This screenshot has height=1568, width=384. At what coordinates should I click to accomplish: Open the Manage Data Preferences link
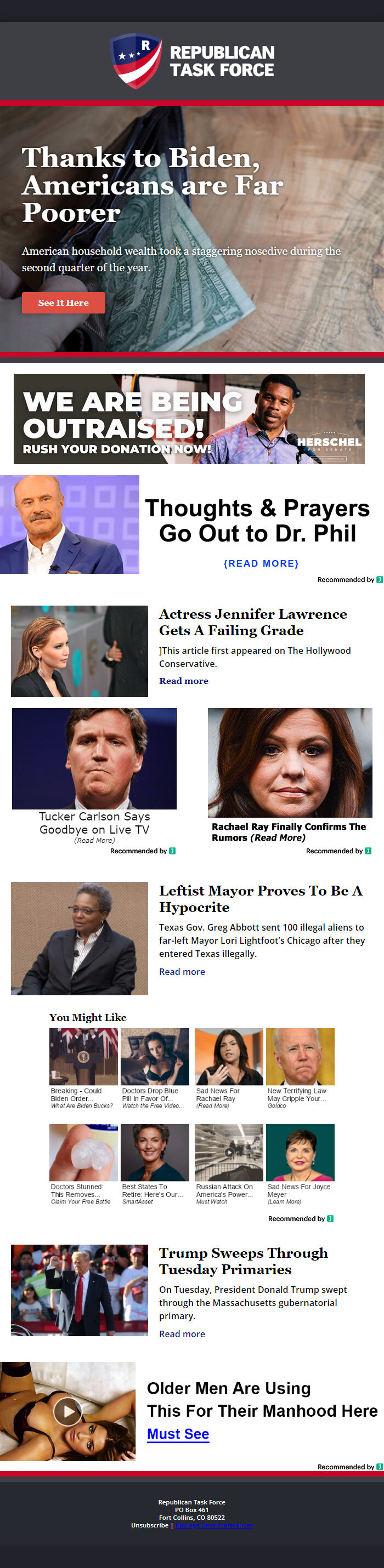214,1525
